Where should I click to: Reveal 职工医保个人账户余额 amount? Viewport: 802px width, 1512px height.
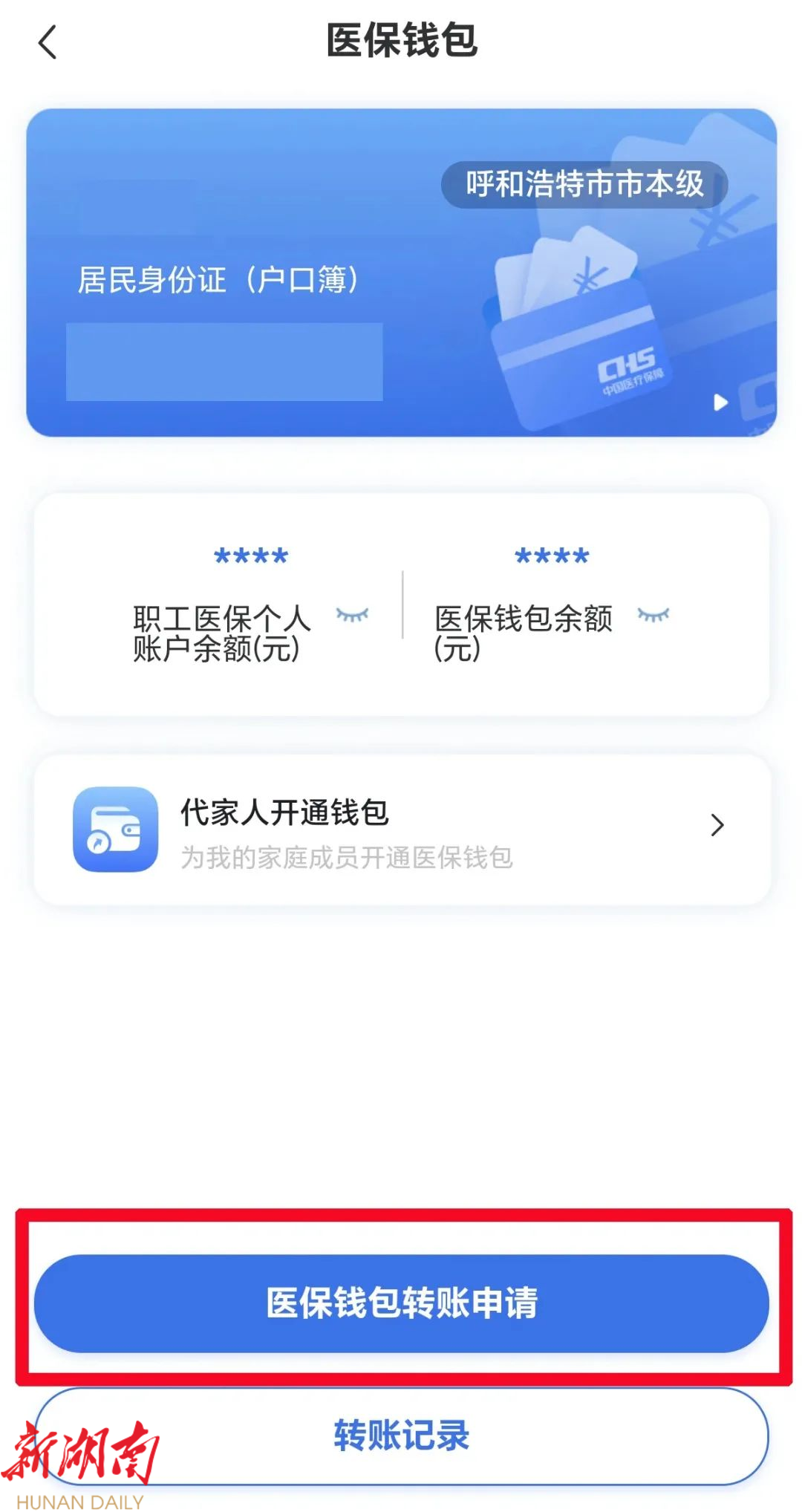352,615
